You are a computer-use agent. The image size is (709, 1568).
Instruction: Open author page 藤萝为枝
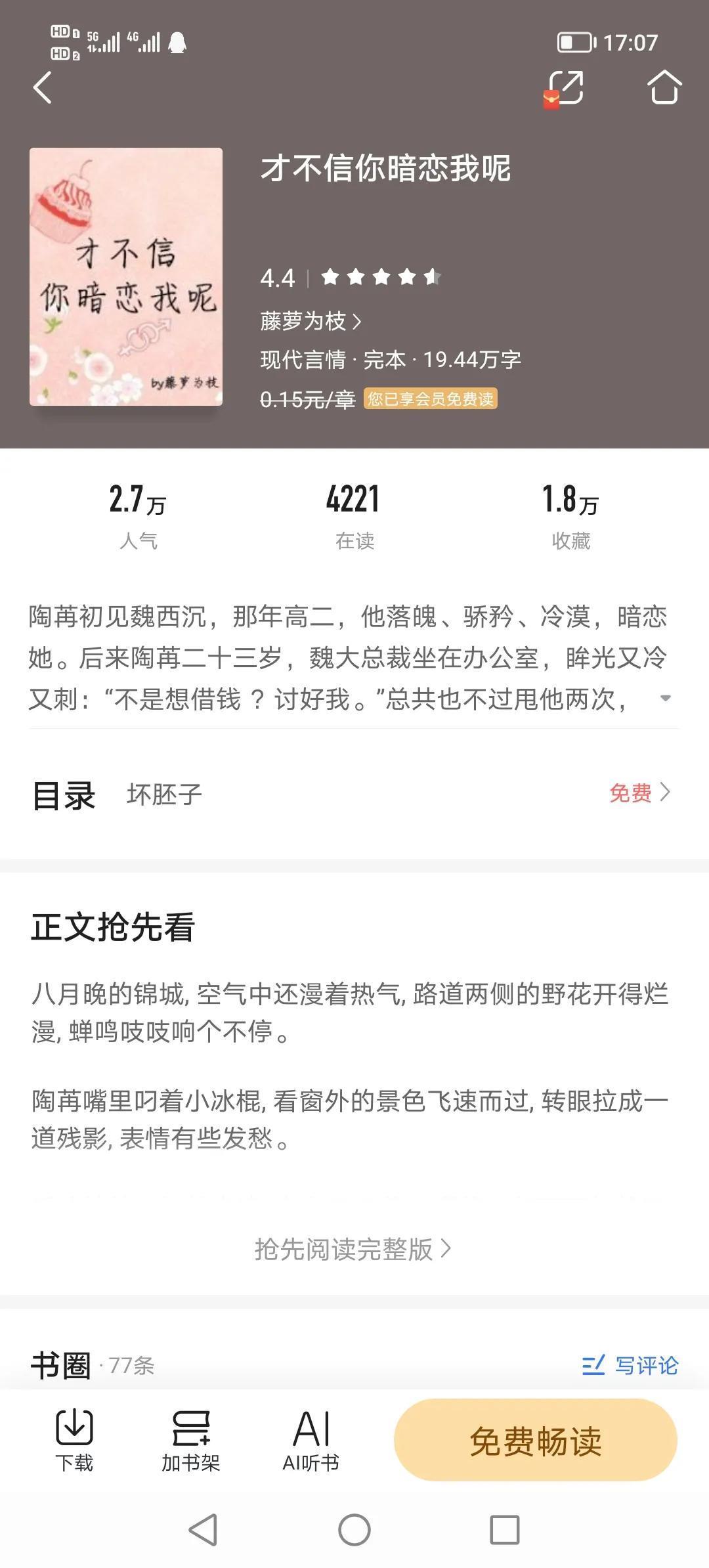pyautogui.click(x=310, y=321)
